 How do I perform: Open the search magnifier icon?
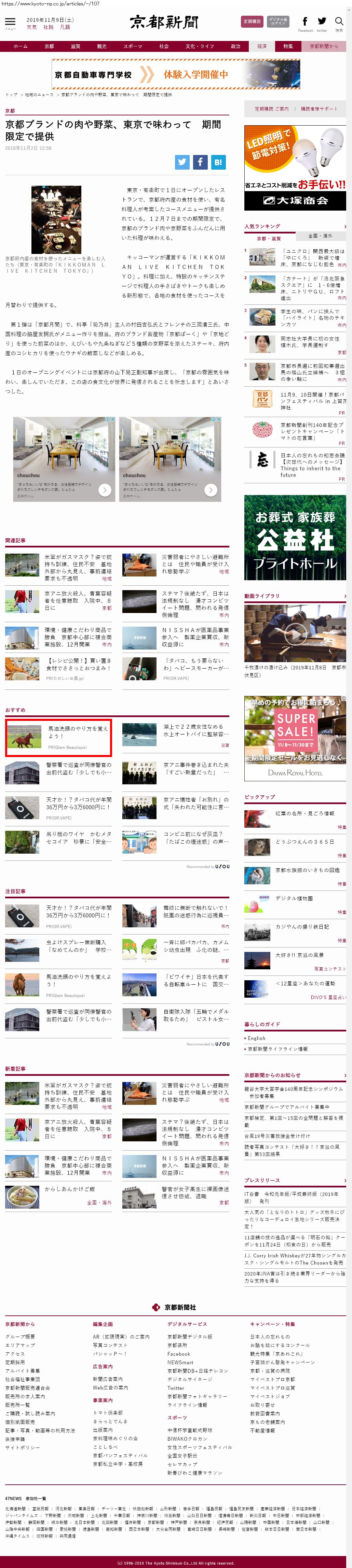(x=339, y=22)
